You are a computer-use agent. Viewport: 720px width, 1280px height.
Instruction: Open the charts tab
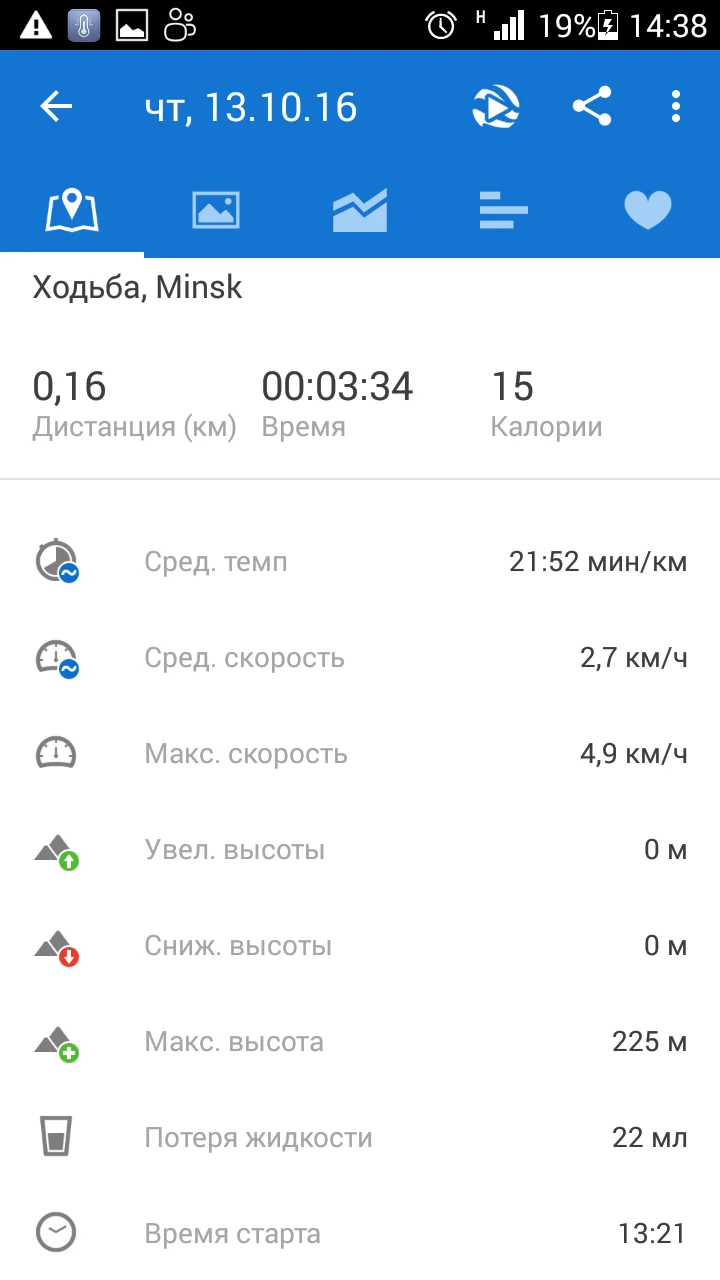[x=360, y=210]
